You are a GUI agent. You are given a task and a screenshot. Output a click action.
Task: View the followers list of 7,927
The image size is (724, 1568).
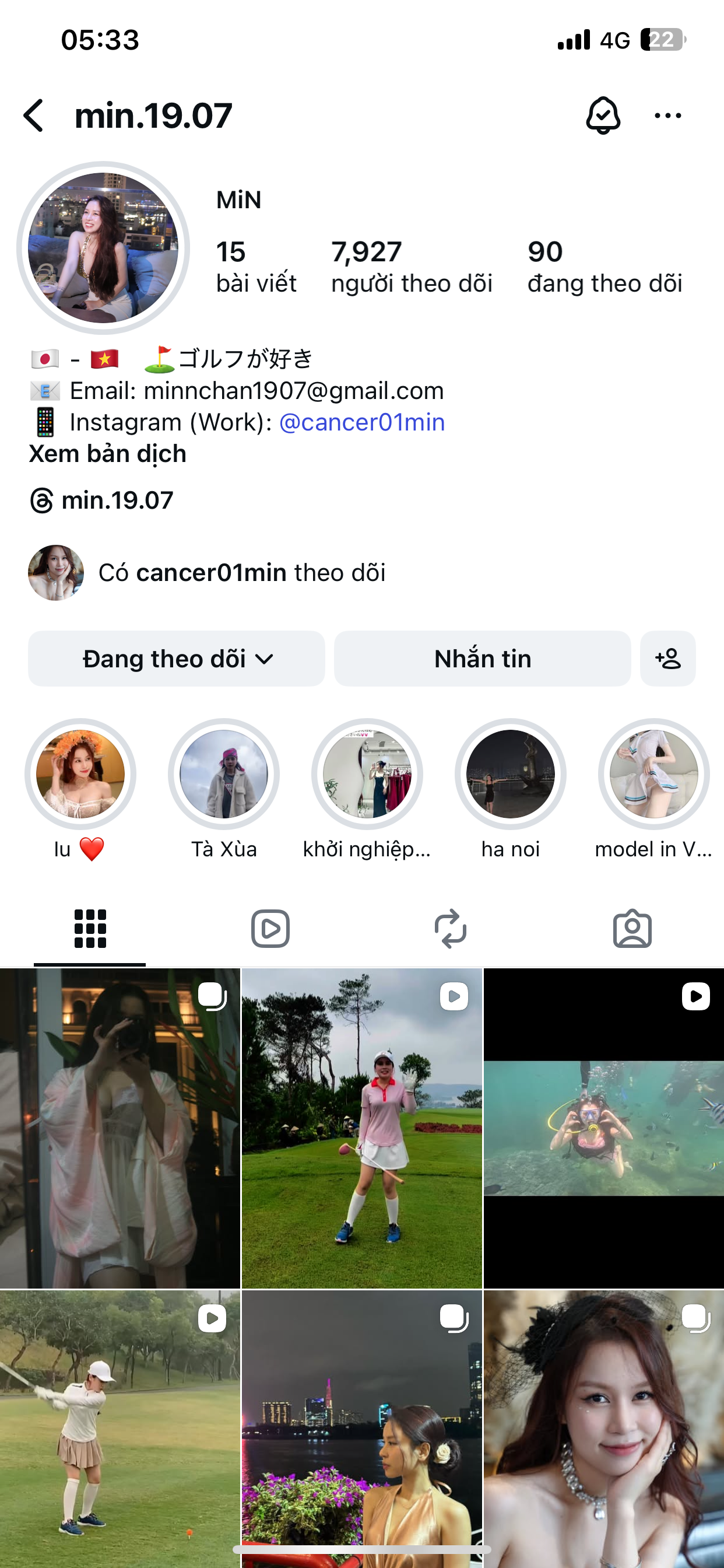click(412, 267)
